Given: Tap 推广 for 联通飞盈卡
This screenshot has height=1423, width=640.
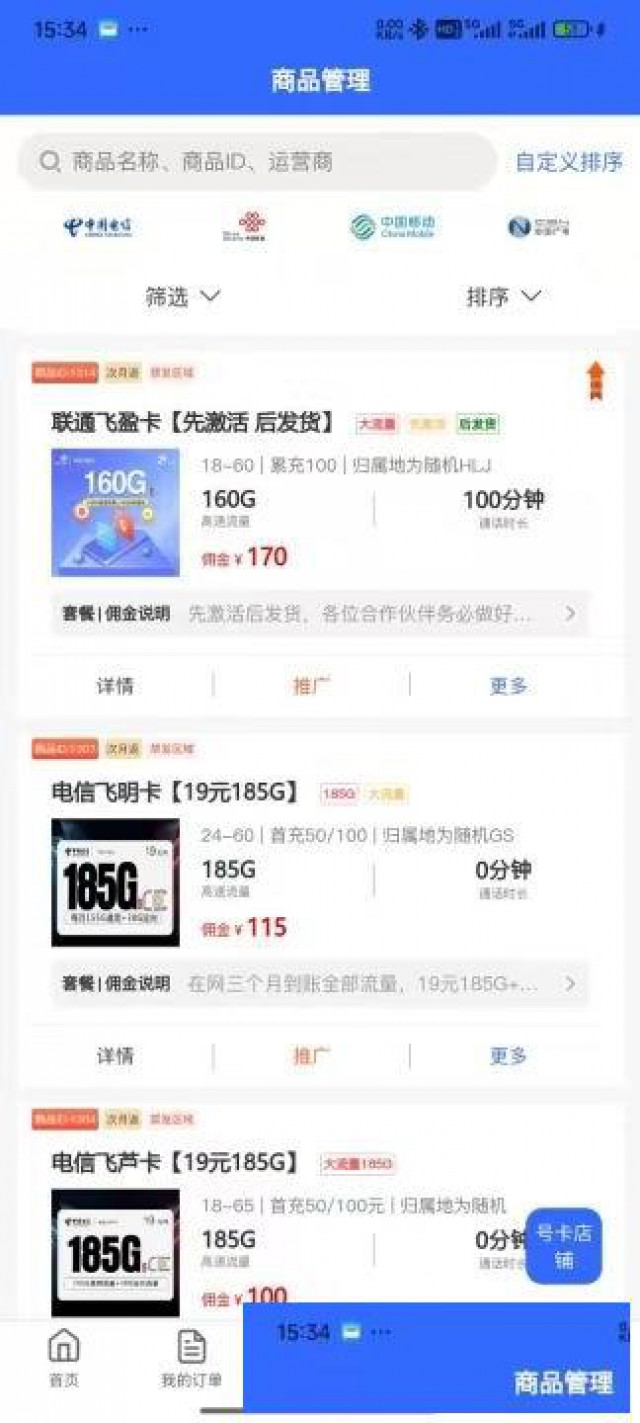Looking at the screenshot, I should 311,686.
